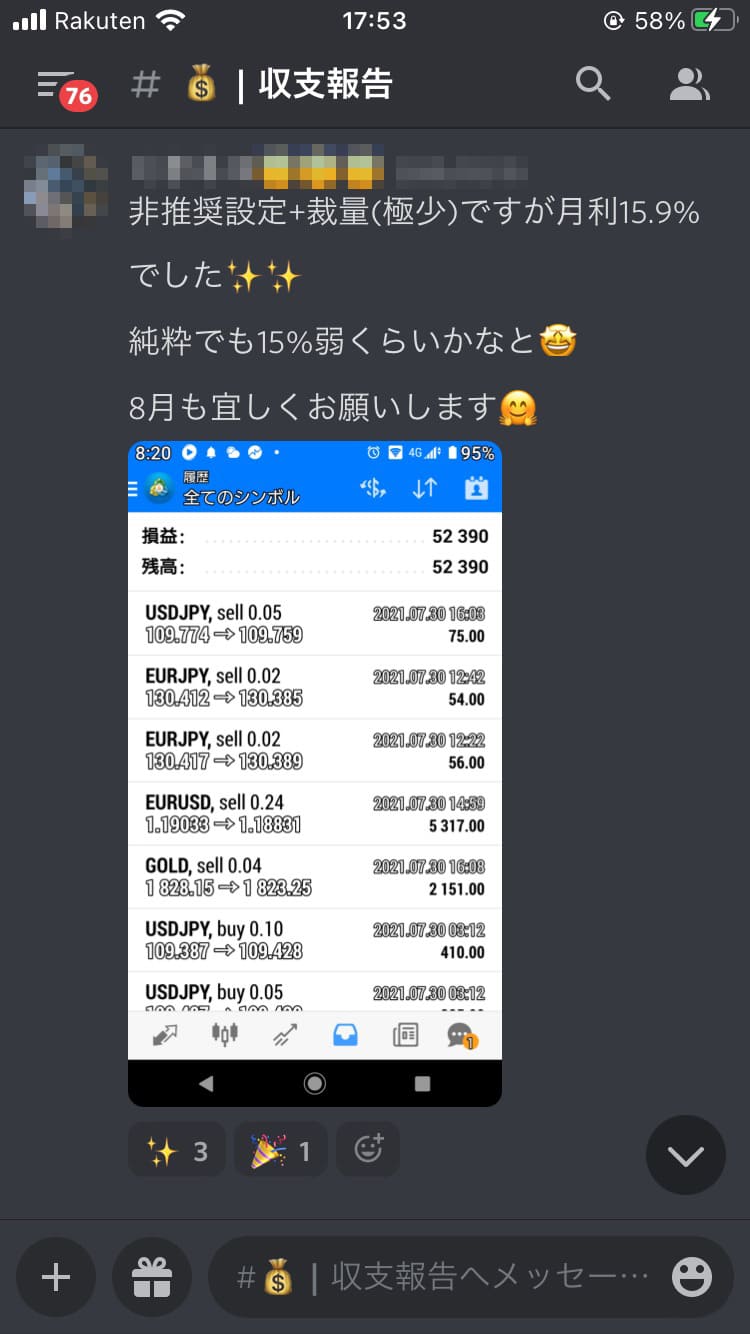Open the plus attachment menu
The image size is (750, 1334).
[x=56, y=1277]
